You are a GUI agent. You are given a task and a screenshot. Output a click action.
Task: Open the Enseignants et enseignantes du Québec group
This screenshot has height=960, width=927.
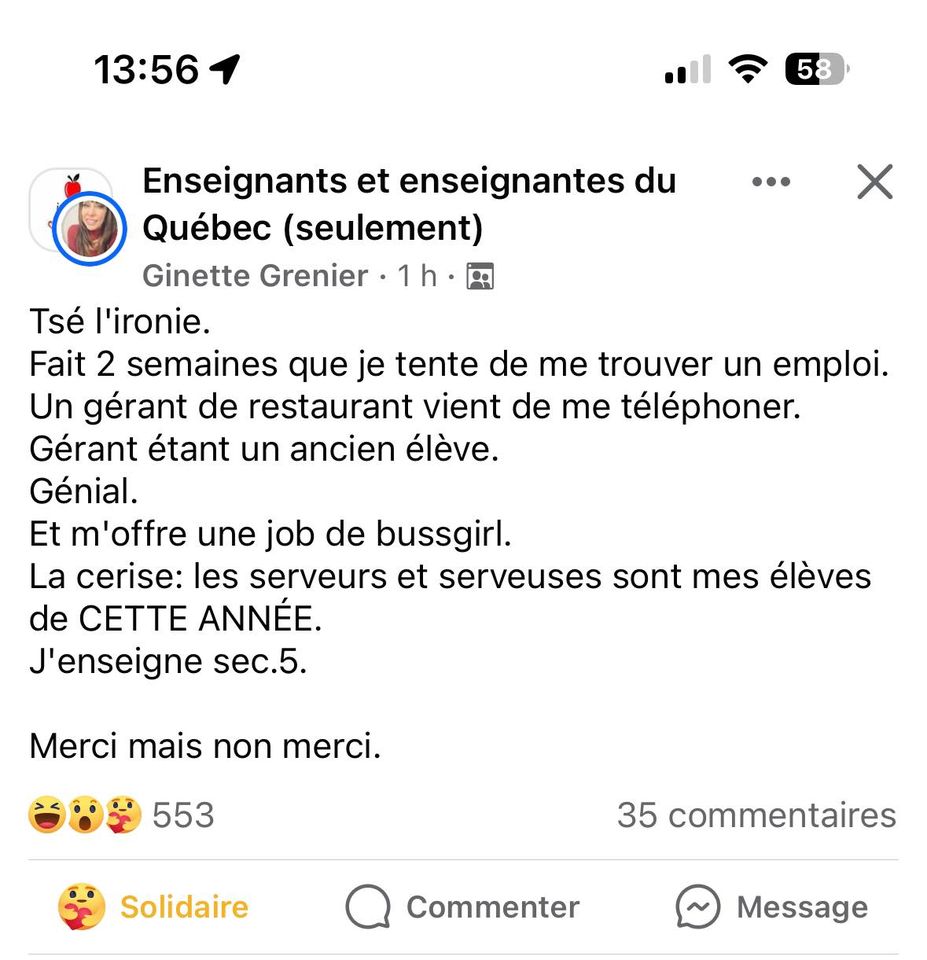(x=409, y=204)
